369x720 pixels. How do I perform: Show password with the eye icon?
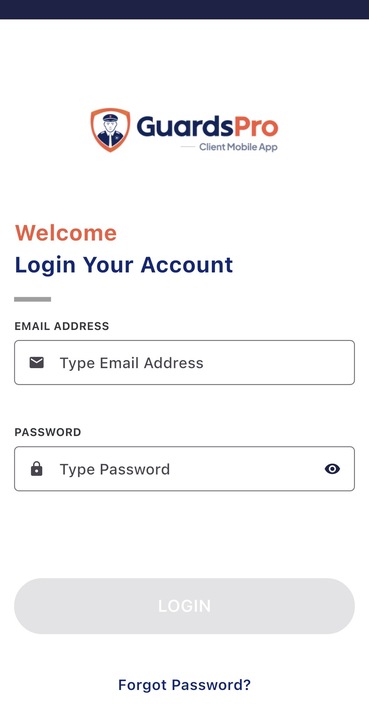click(332, 469)
